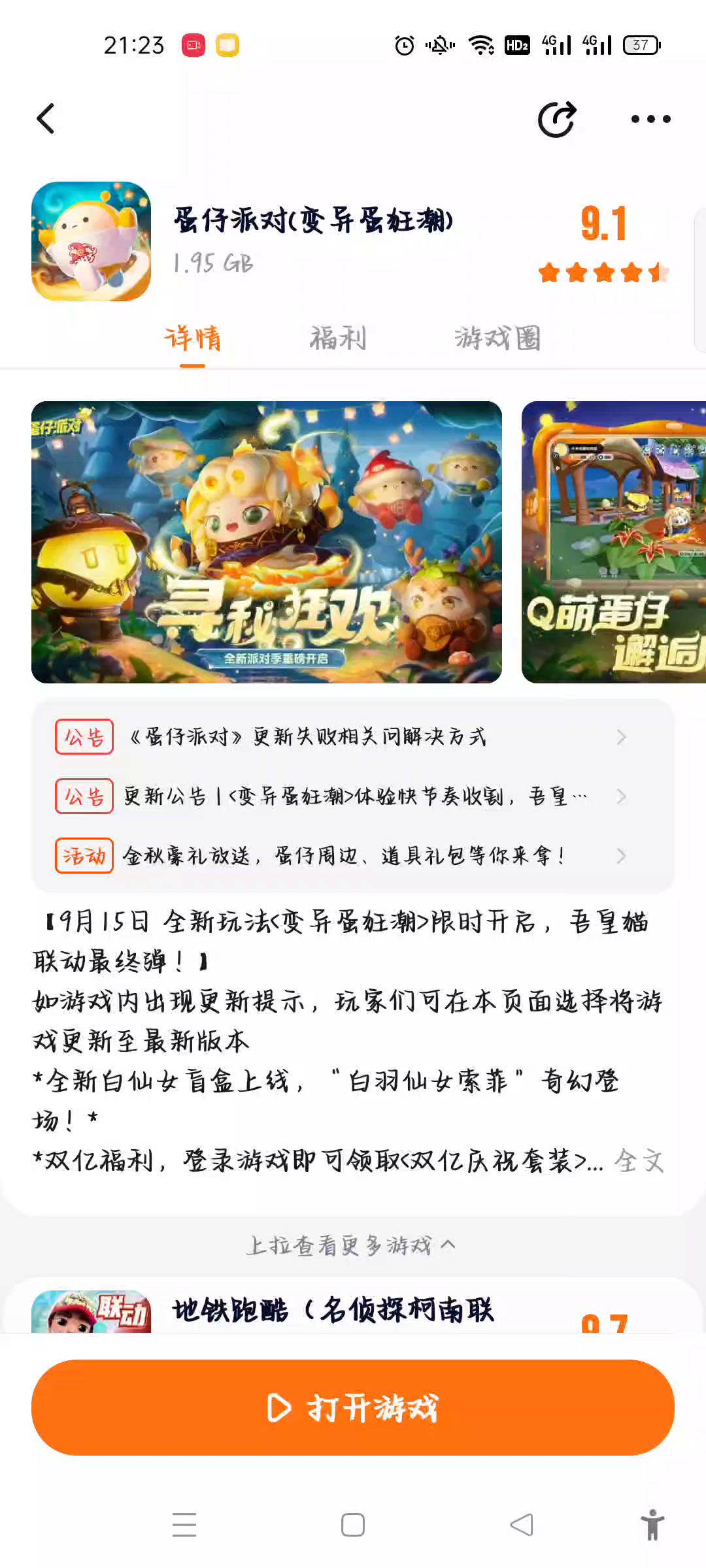View the Q萌蛋仔 screenshot
Screen dimensions: 706x1568
click(613, 542)
